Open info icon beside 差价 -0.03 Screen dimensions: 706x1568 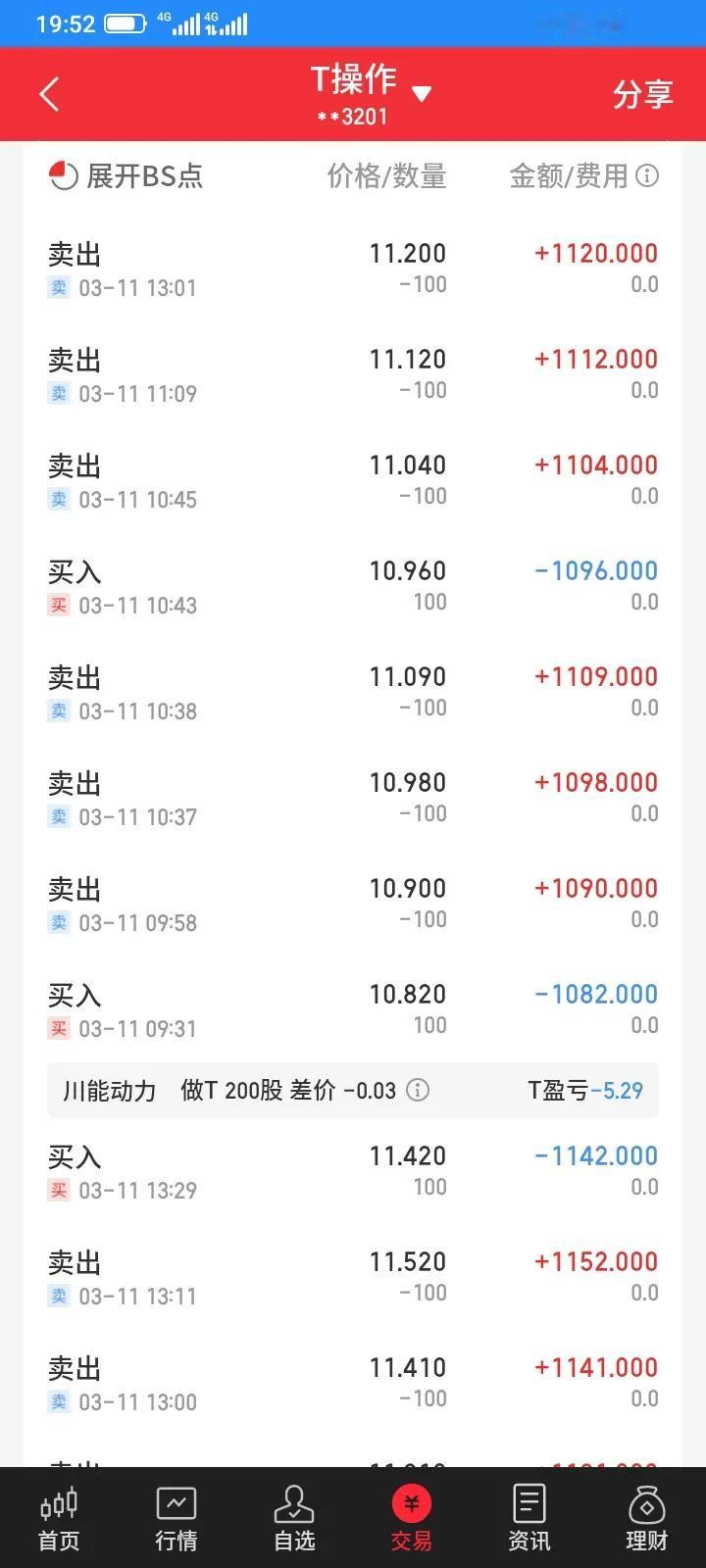pos(418,1090)
